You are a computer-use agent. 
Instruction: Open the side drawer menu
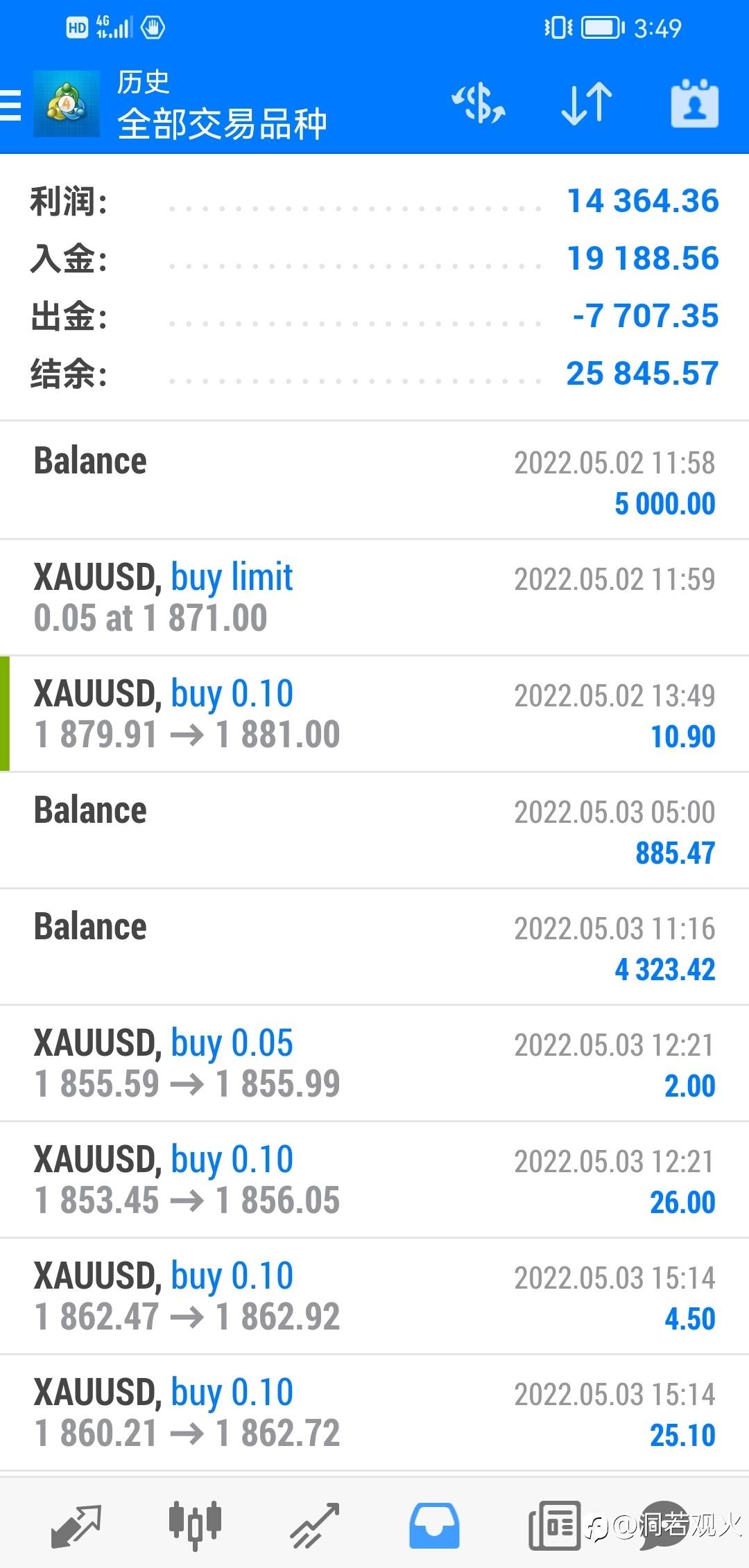pyautogui.click(x=11, y=105)
